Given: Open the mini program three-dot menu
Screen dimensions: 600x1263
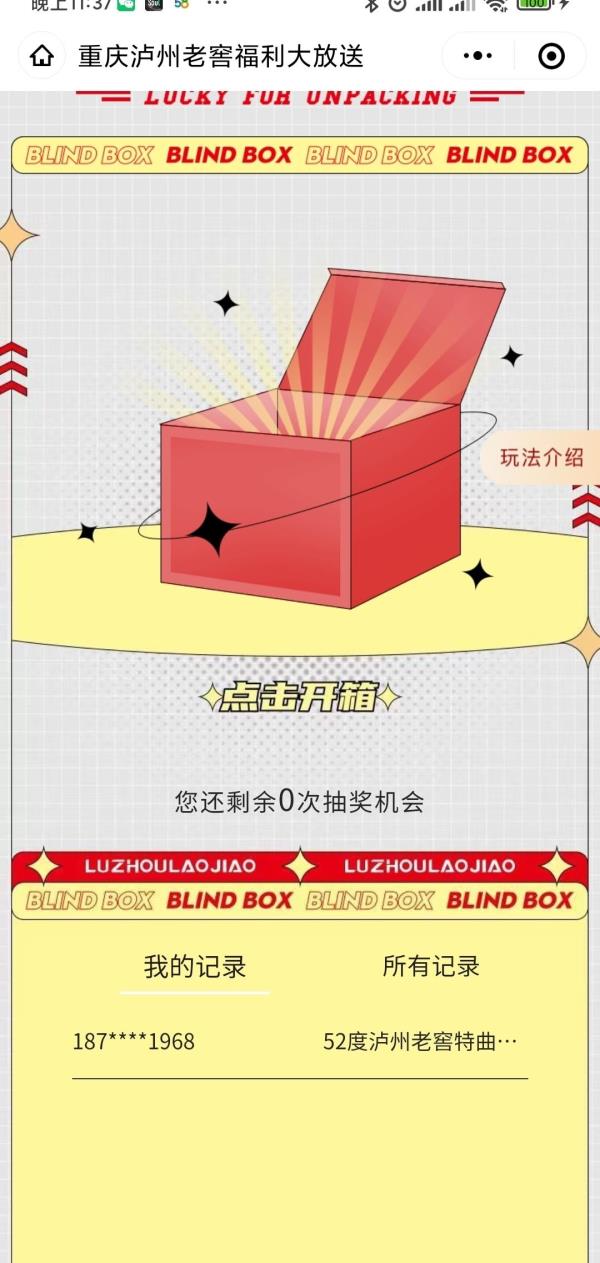Looking at the screenshot, I should [480, 56].
